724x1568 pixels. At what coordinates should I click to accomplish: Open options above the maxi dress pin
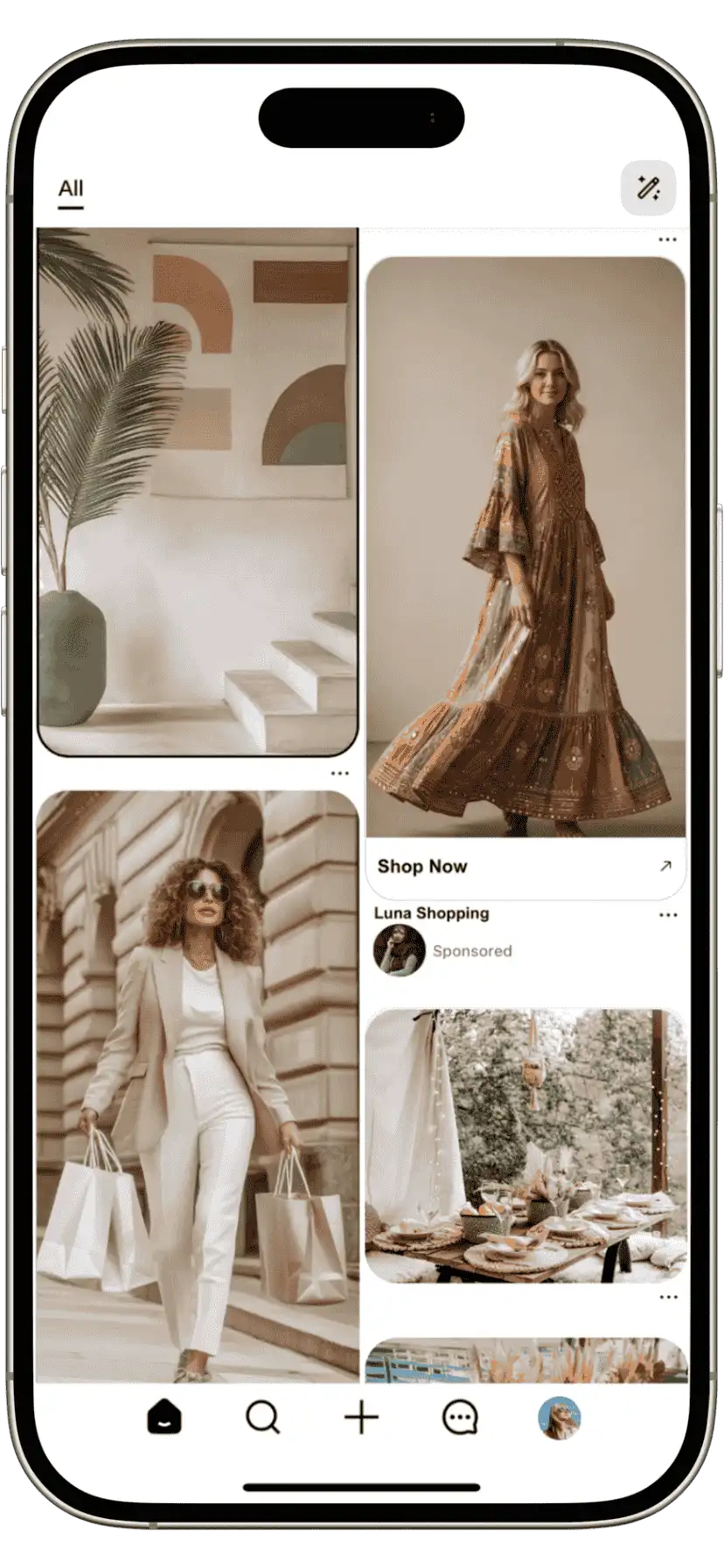pyautogui.click(x=667, y=240)
